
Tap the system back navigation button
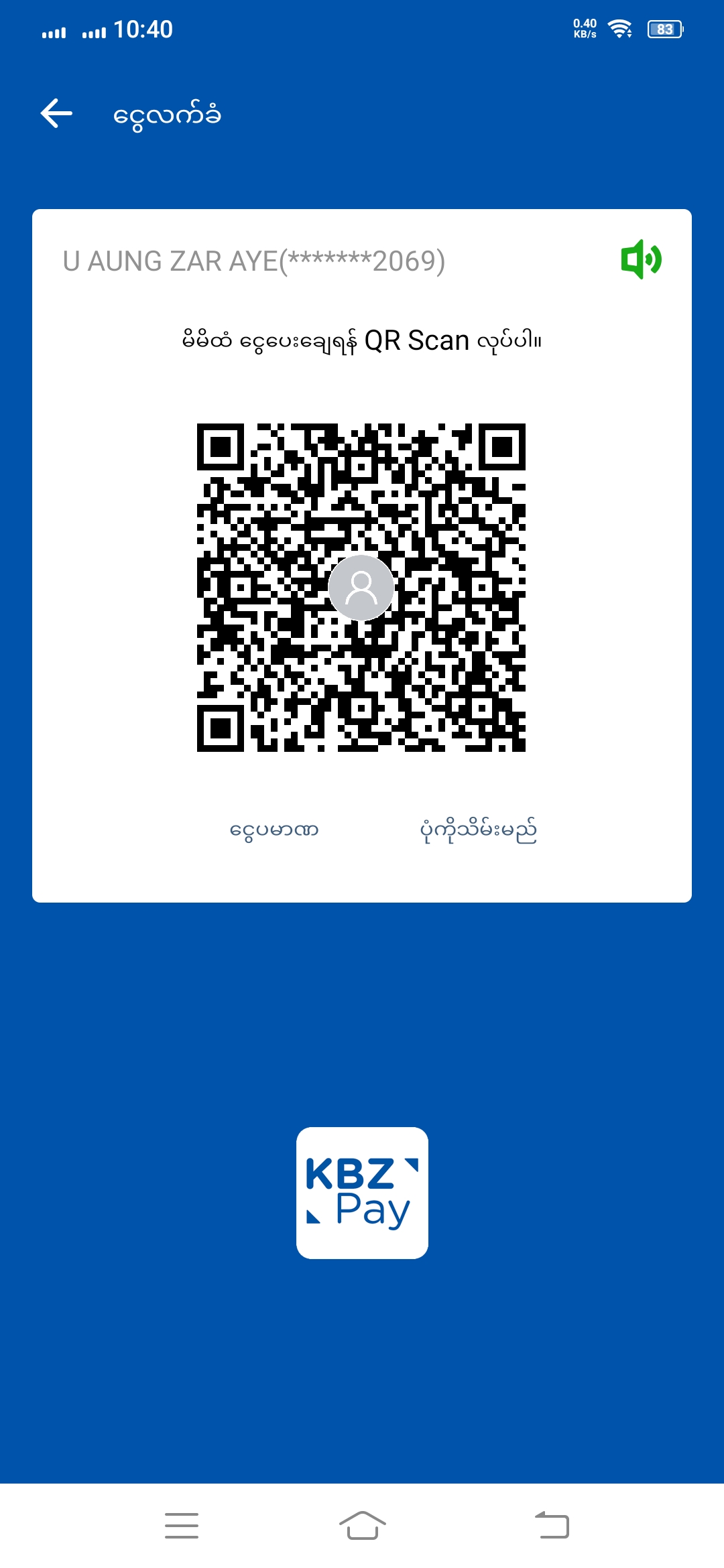(x=552, y=1525)
